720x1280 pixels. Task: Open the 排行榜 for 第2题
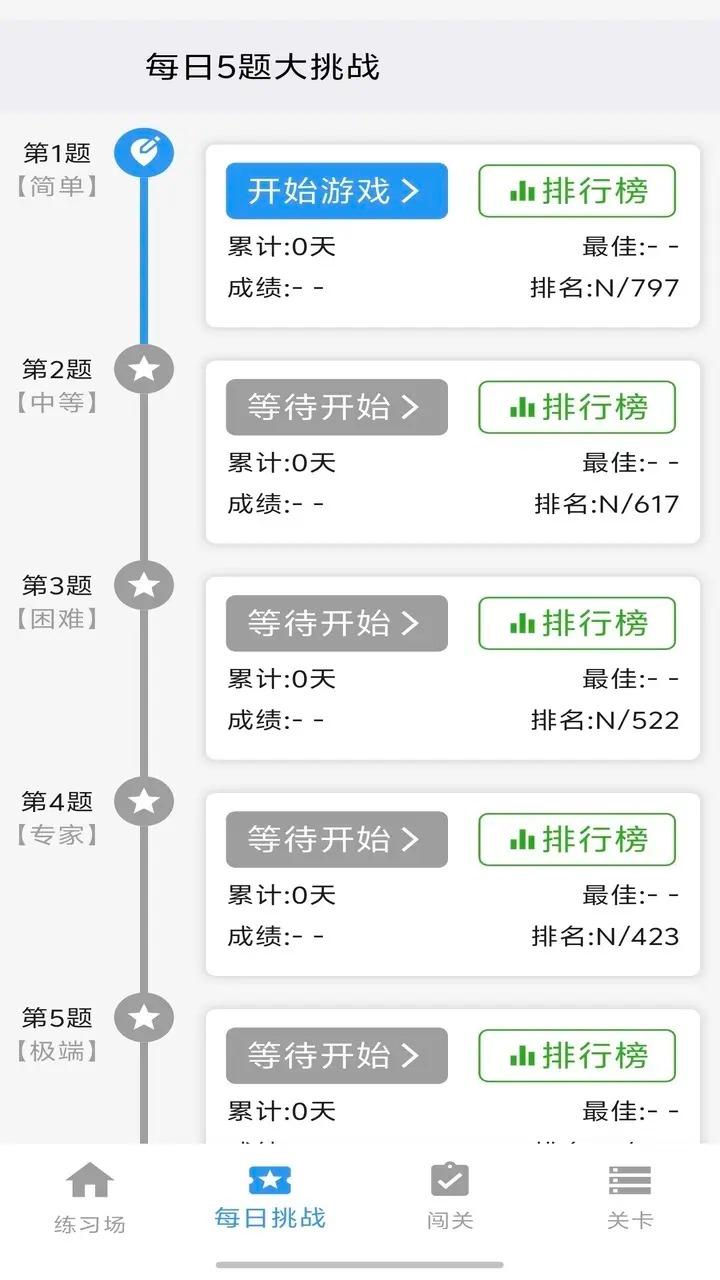pyautogui.click(x=577, y=406)
